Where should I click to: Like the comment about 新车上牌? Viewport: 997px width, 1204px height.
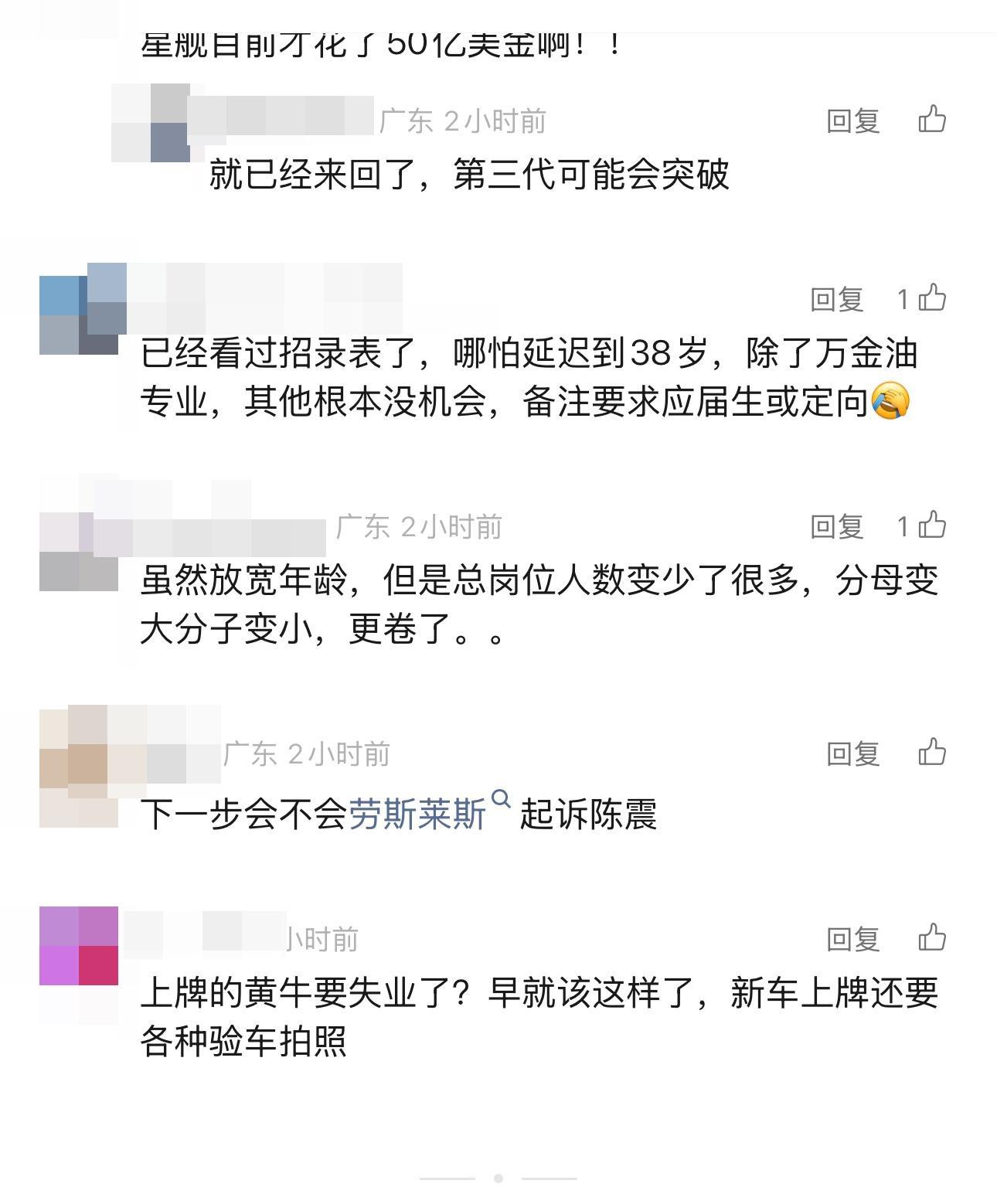[932, 937]
